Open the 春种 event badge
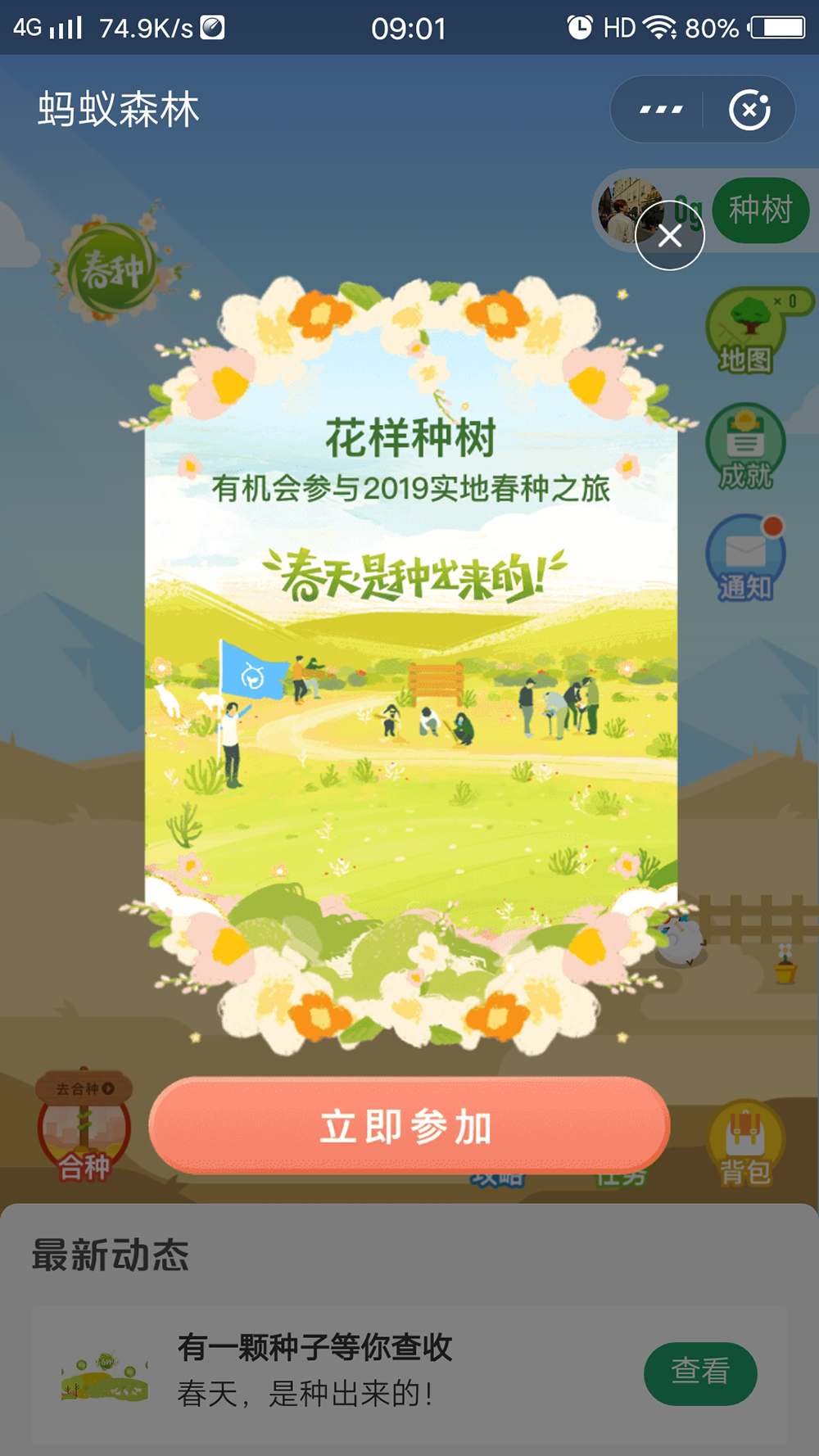 (x=111, y=269)
